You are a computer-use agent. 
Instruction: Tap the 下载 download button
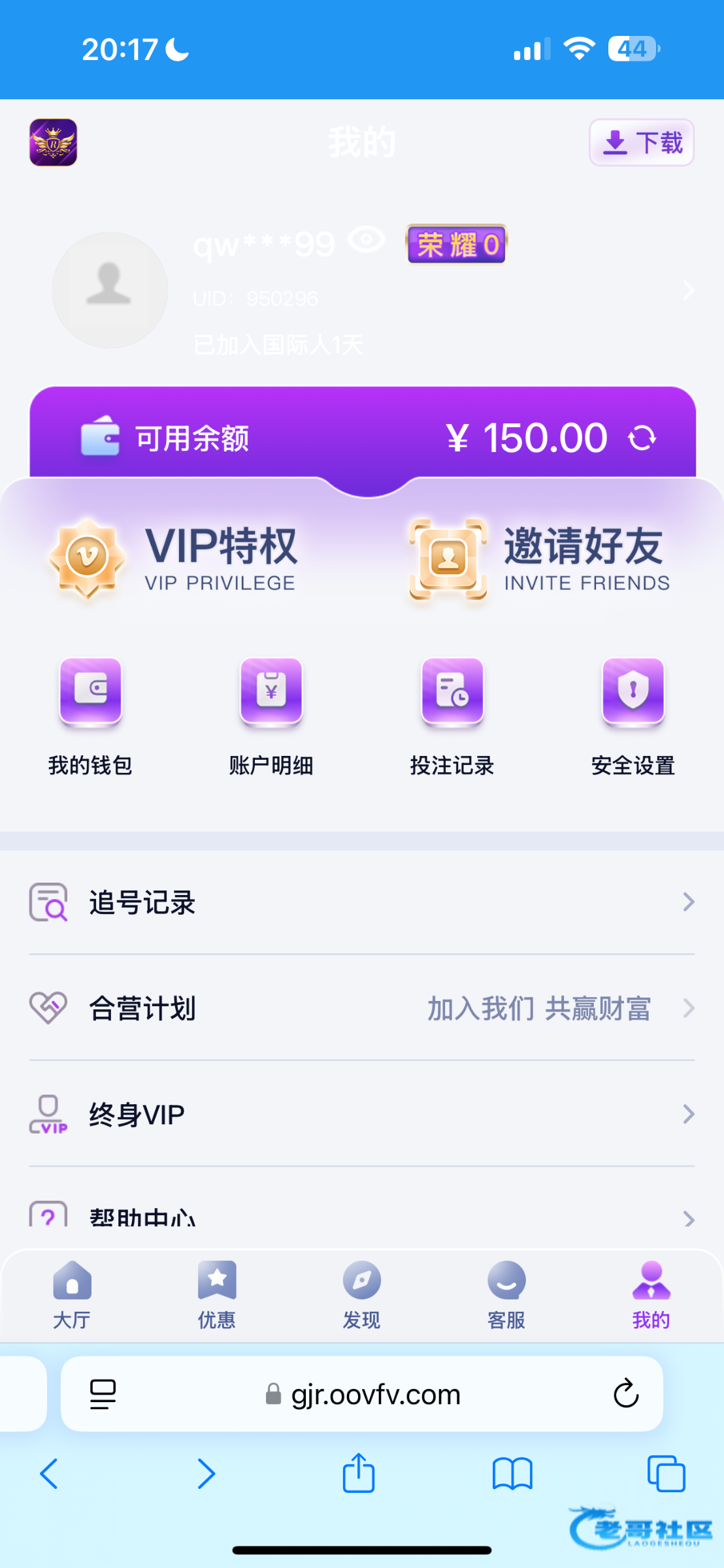pyautogui.click(x=641, y=142)
